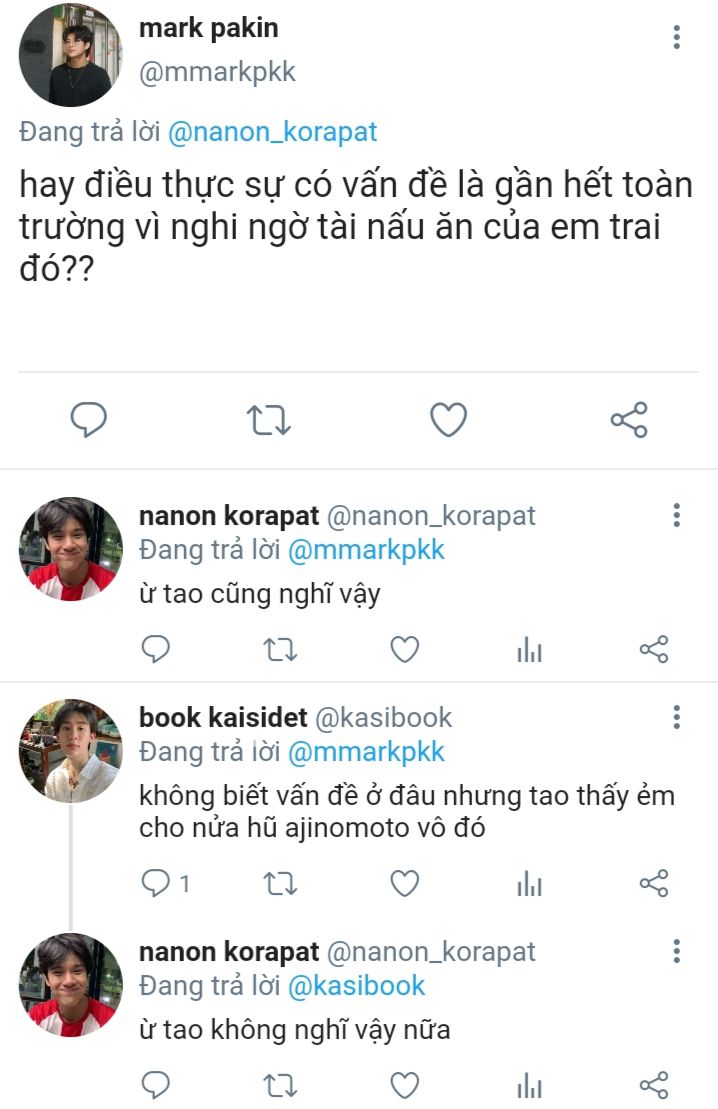
Task: Open overflow menu on book kaisidet's reply
Action: (677, 717)
